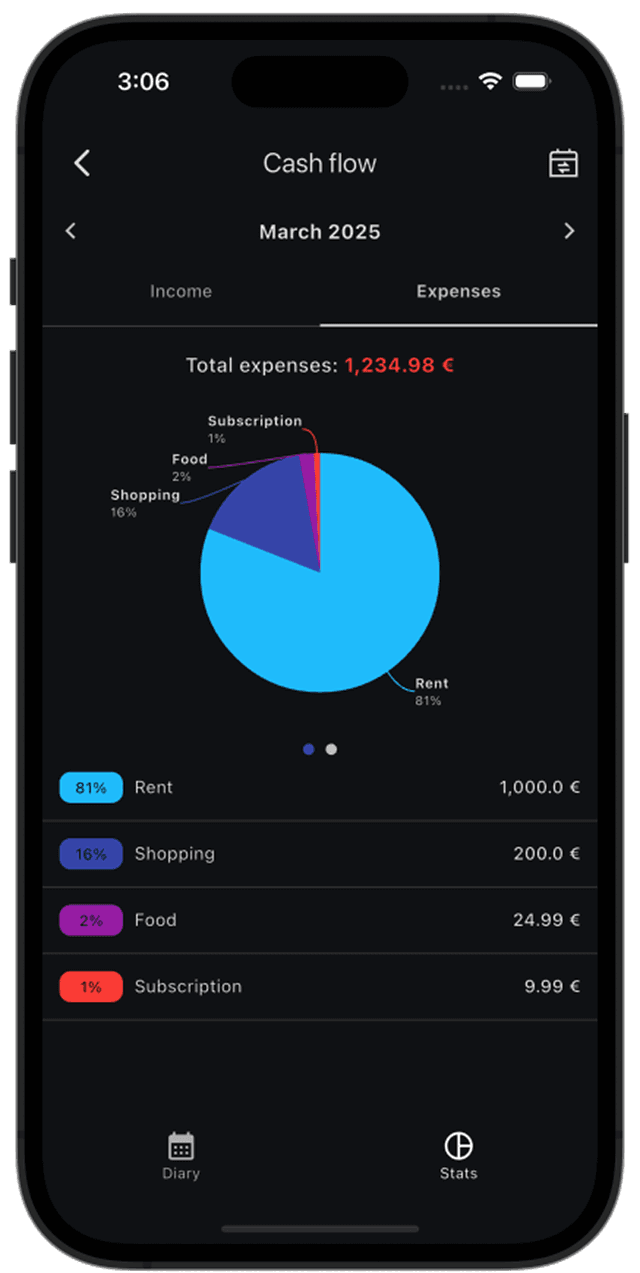Open the date range filter icon
The height and width of the screenshot is (1273, 640).
pos(563,163)
